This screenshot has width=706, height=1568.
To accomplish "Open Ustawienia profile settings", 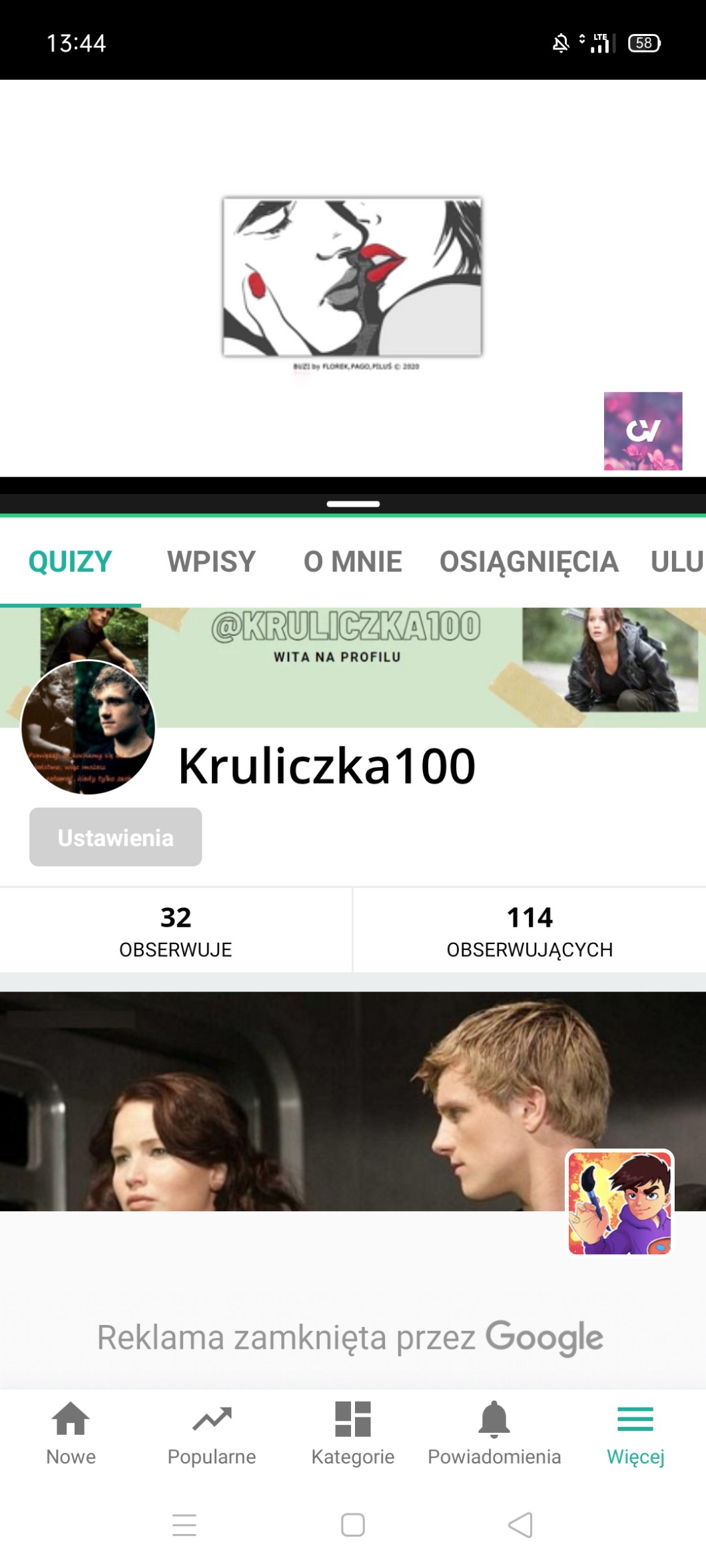I will [x=115, y=837].
